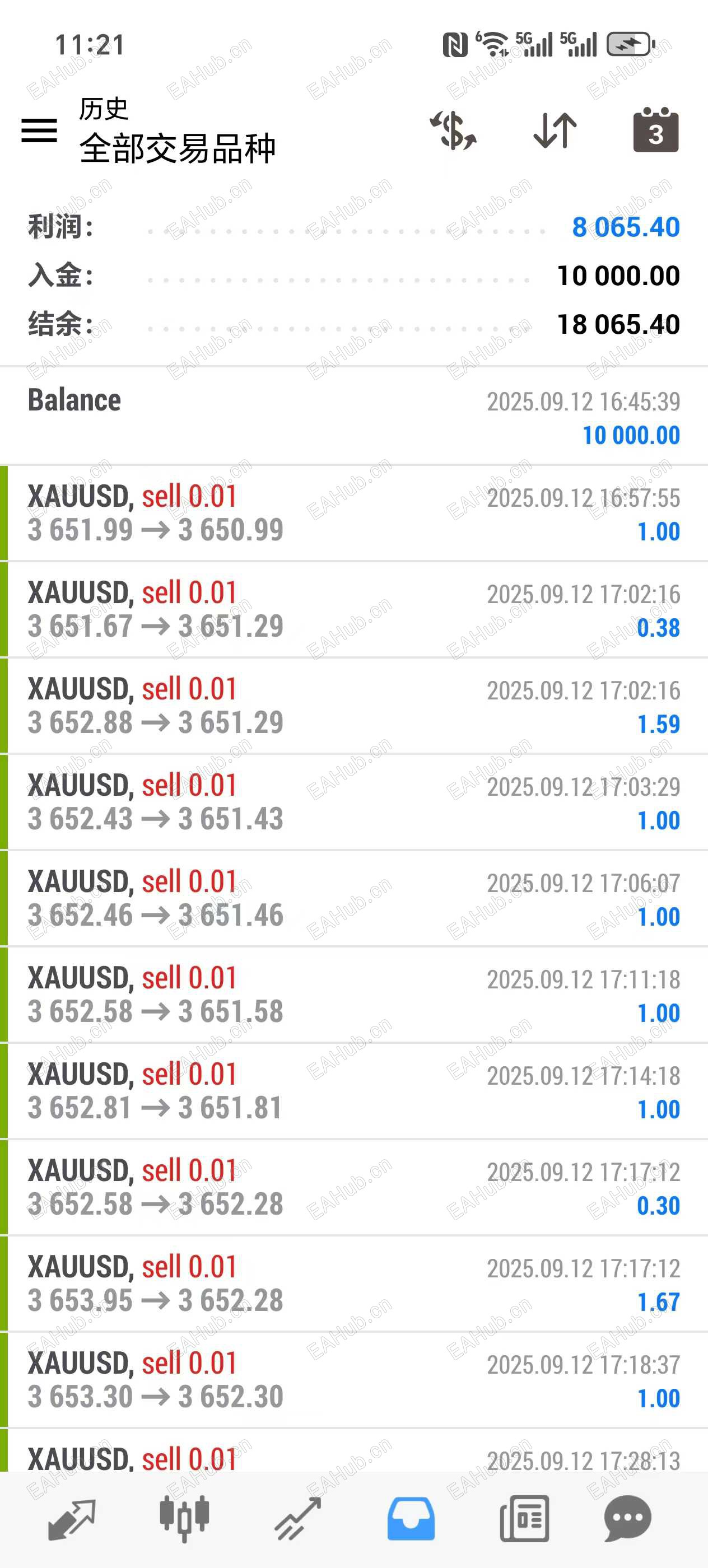708x1568 pixels.
Task: Open the calendar date range picker
Action: point(656,130)
